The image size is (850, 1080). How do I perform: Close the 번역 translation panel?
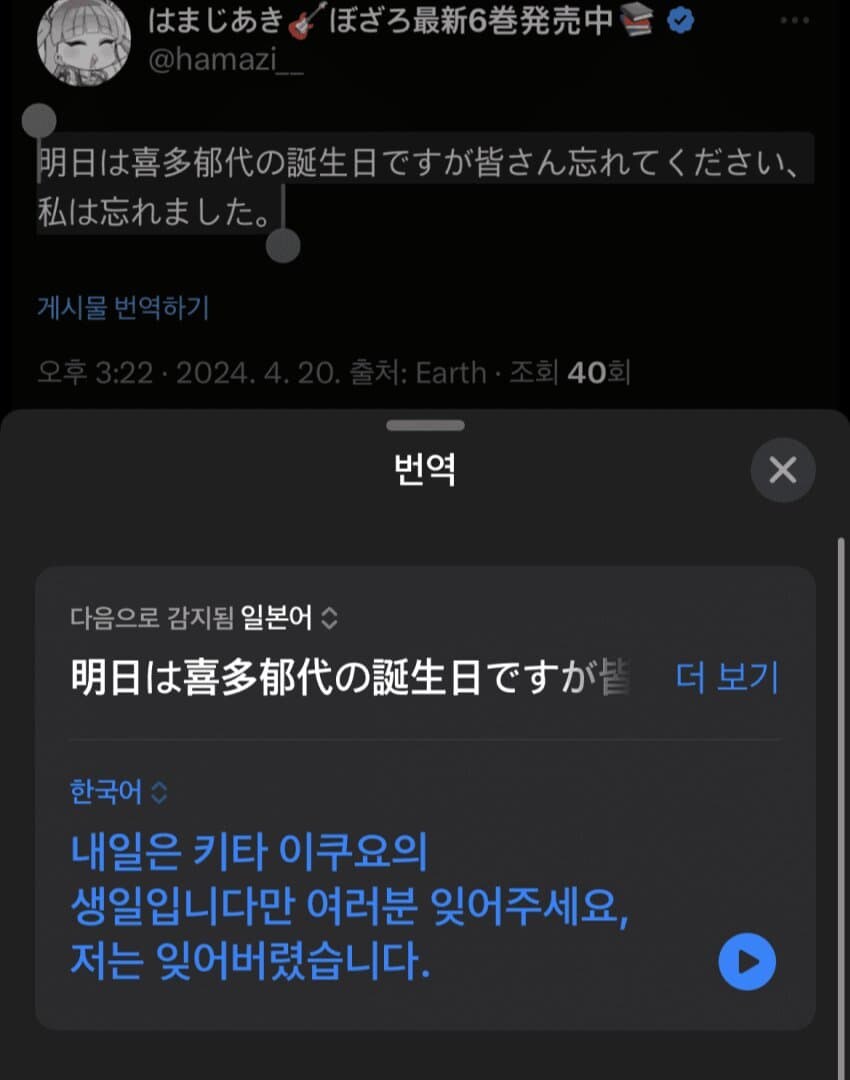pyautogui.click(x=783, y=470)
